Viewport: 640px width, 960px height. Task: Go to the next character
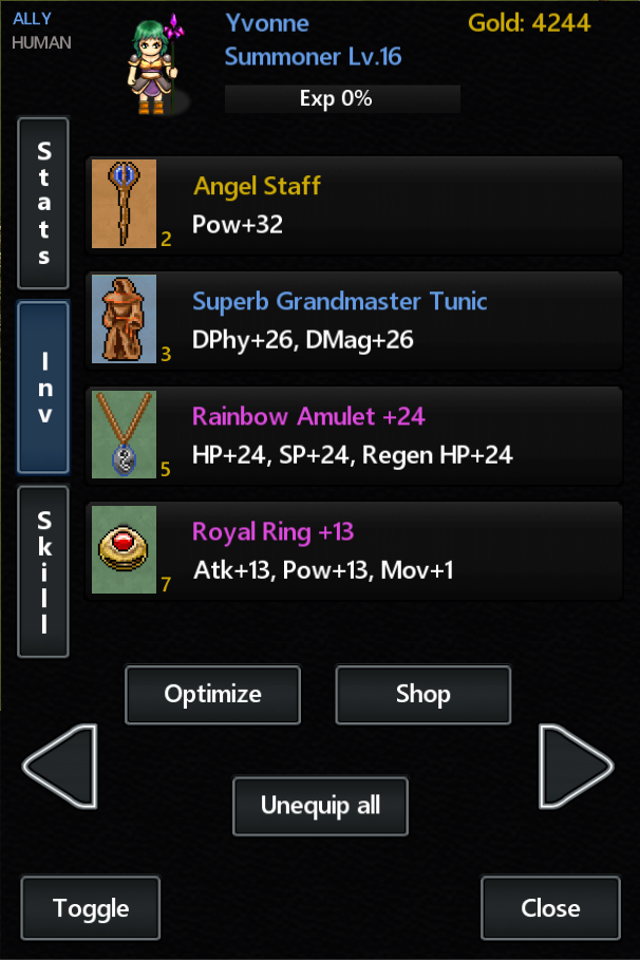(x=576, y=767)
